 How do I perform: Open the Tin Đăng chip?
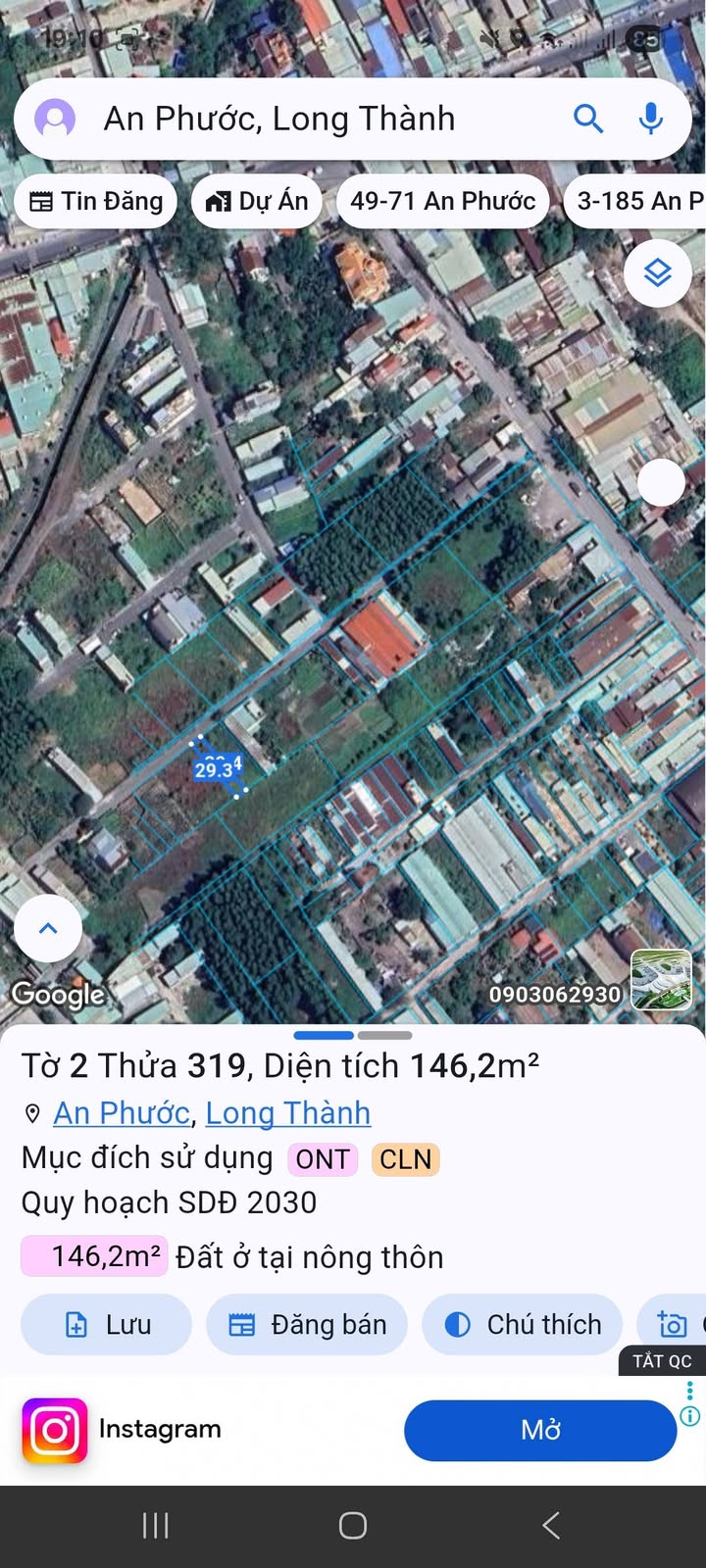96,201
